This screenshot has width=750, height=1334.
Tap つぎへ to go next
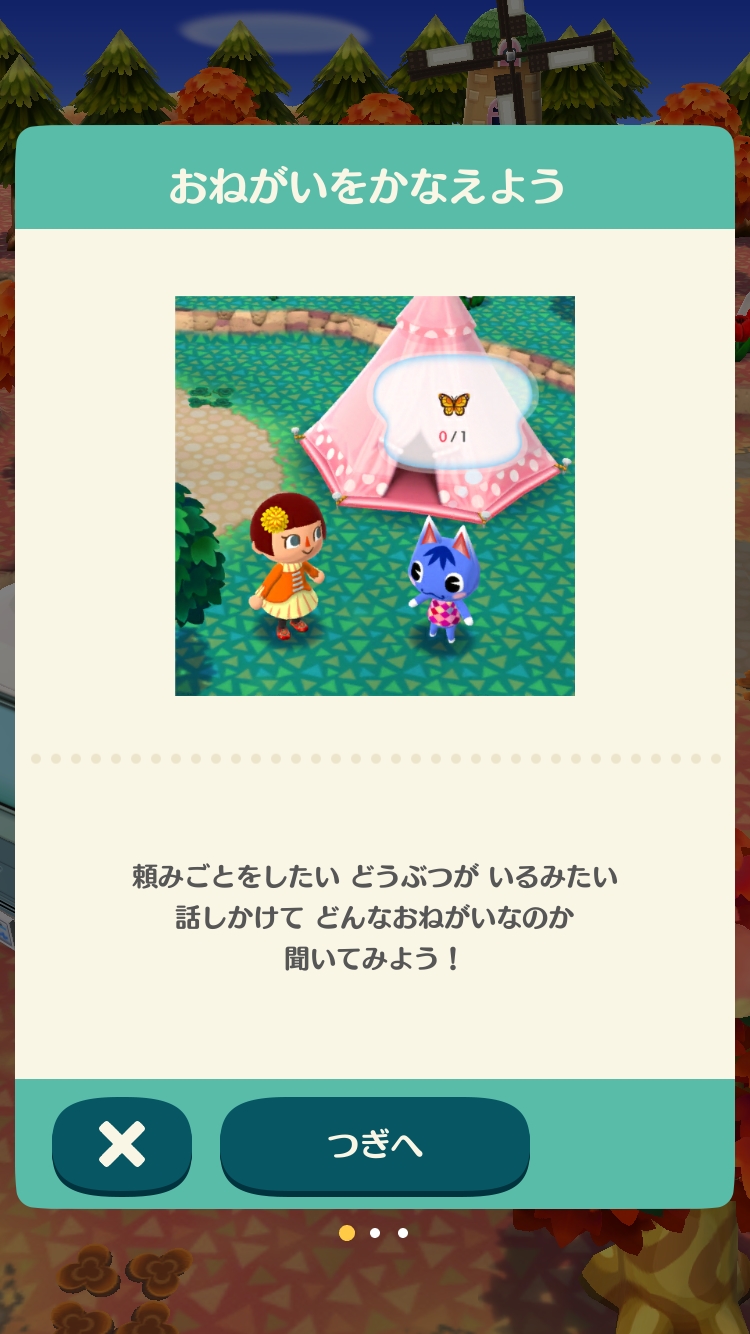tap(374, 1144)
